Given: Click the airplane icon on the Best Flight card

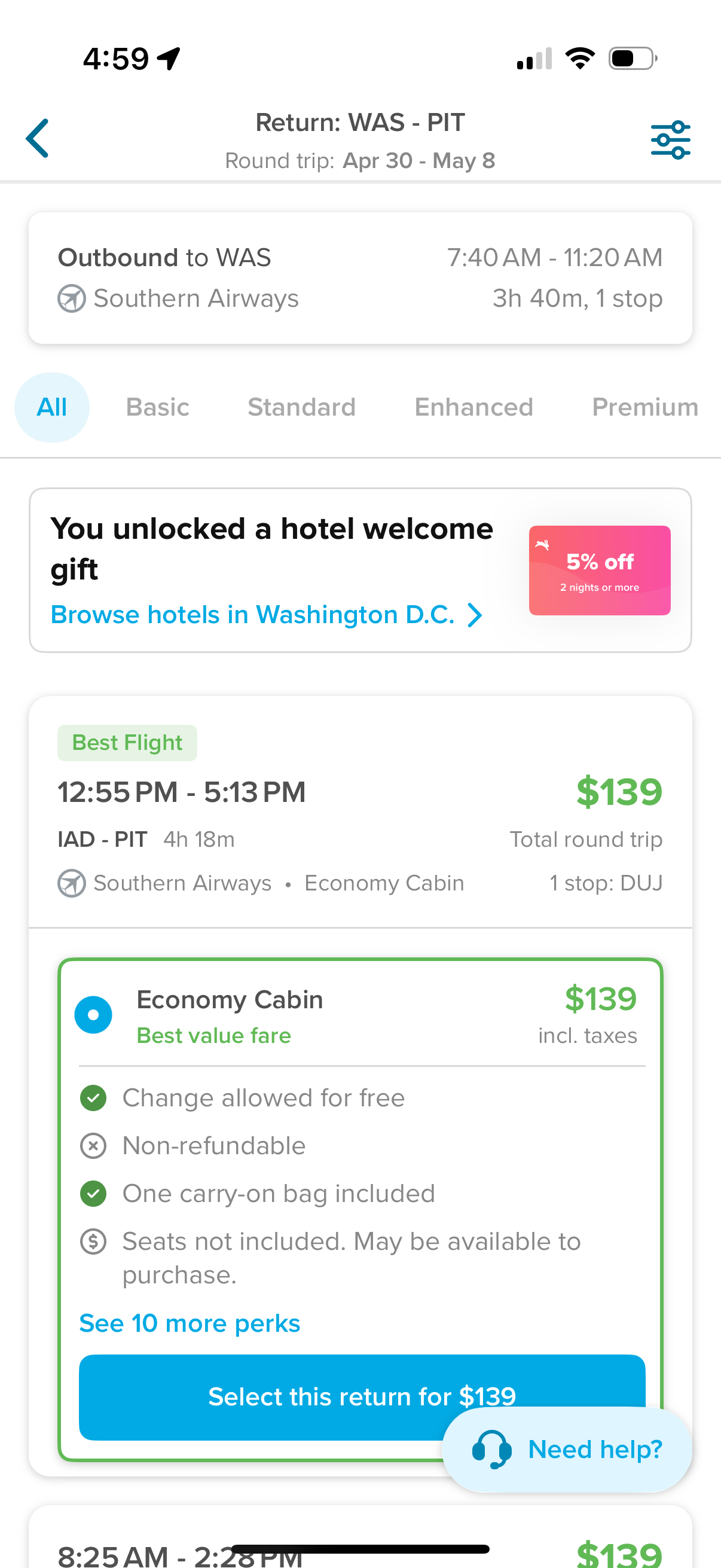Looking at the screenshot, I should [71, 883].
